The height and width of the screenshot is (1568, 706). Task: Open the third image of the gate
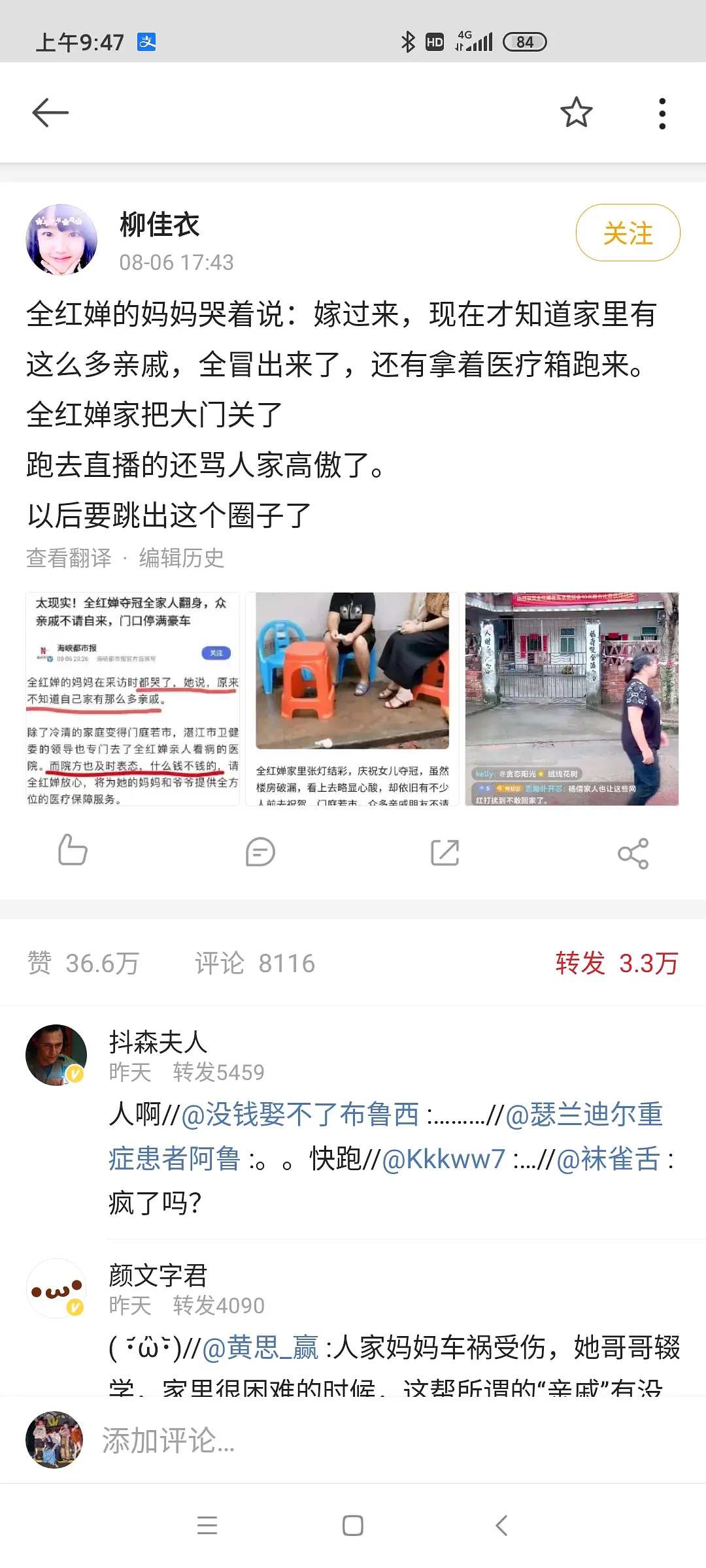pos(571,698)
